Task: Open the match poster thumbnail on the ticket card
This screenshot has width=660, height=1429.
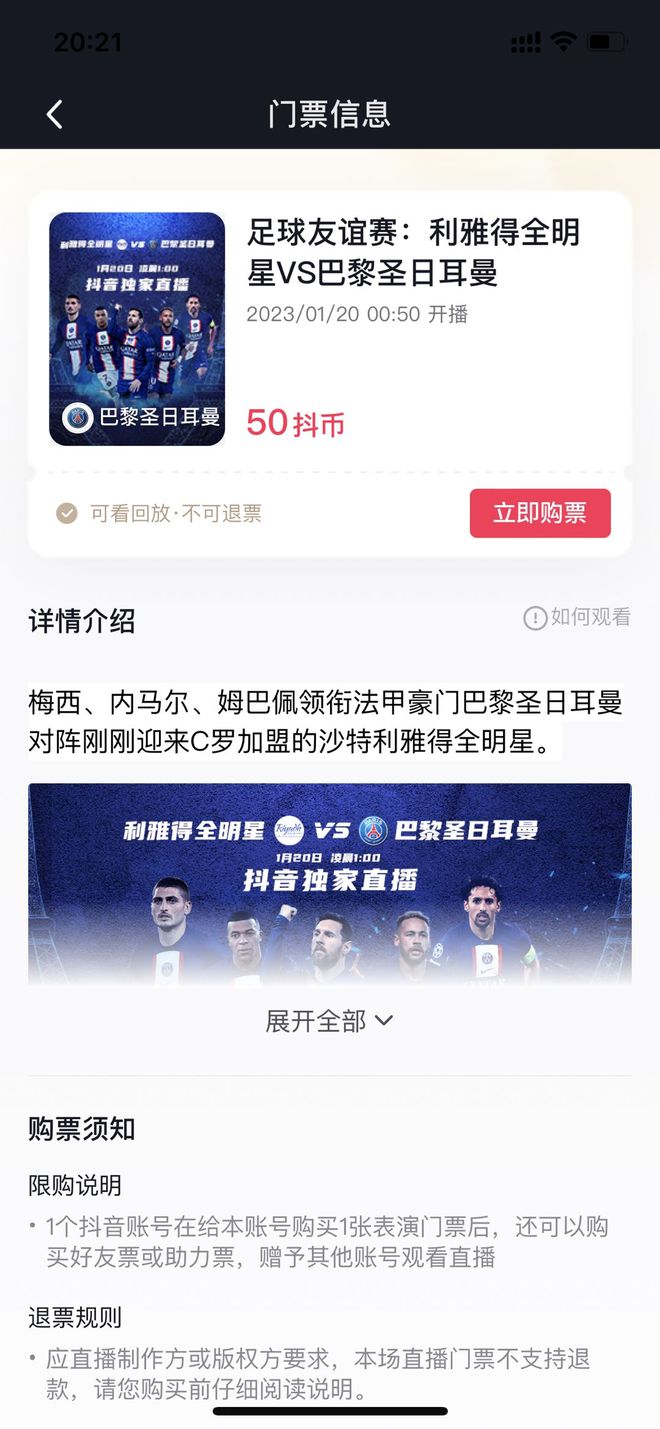Action: tap(137, 328)
